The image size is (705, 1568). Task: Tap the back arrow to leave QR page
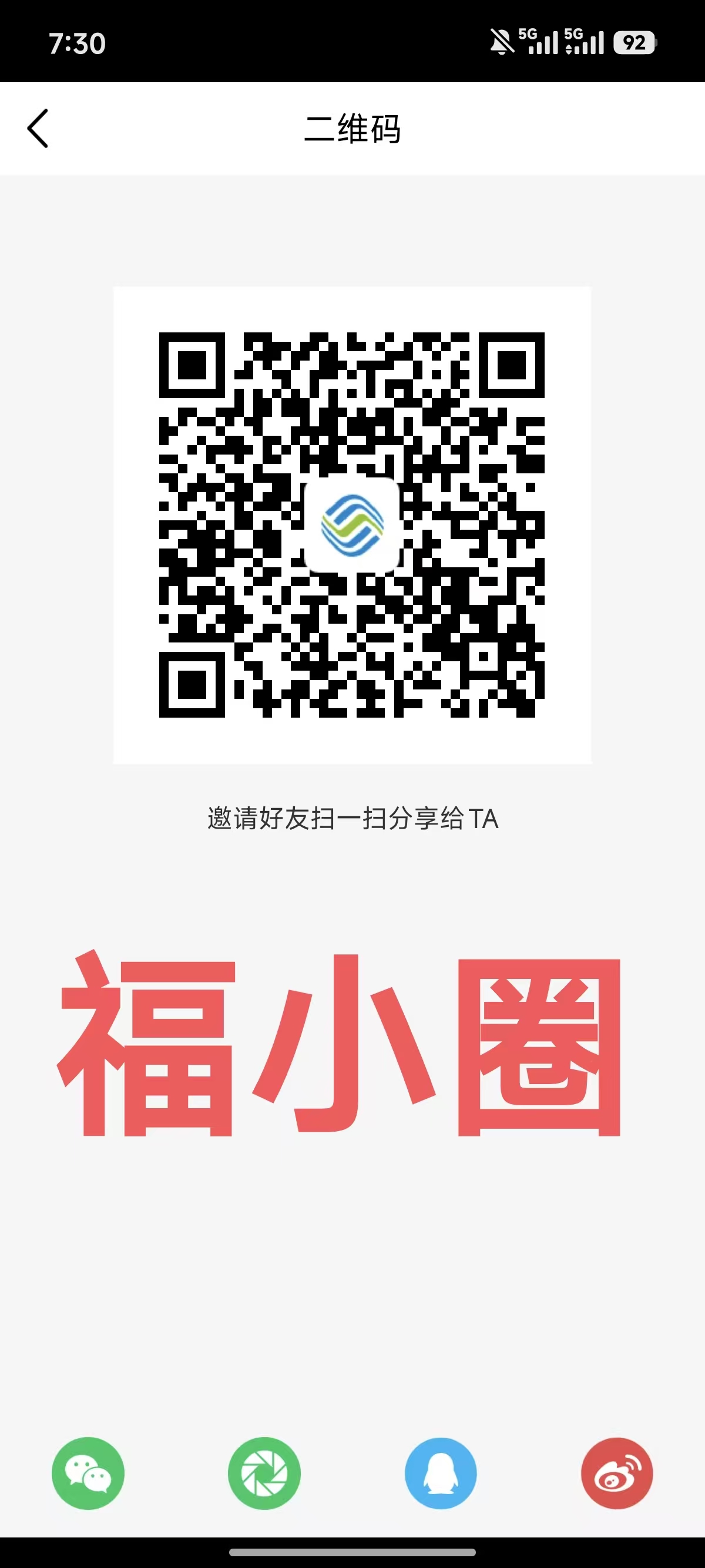click(39, 128)
